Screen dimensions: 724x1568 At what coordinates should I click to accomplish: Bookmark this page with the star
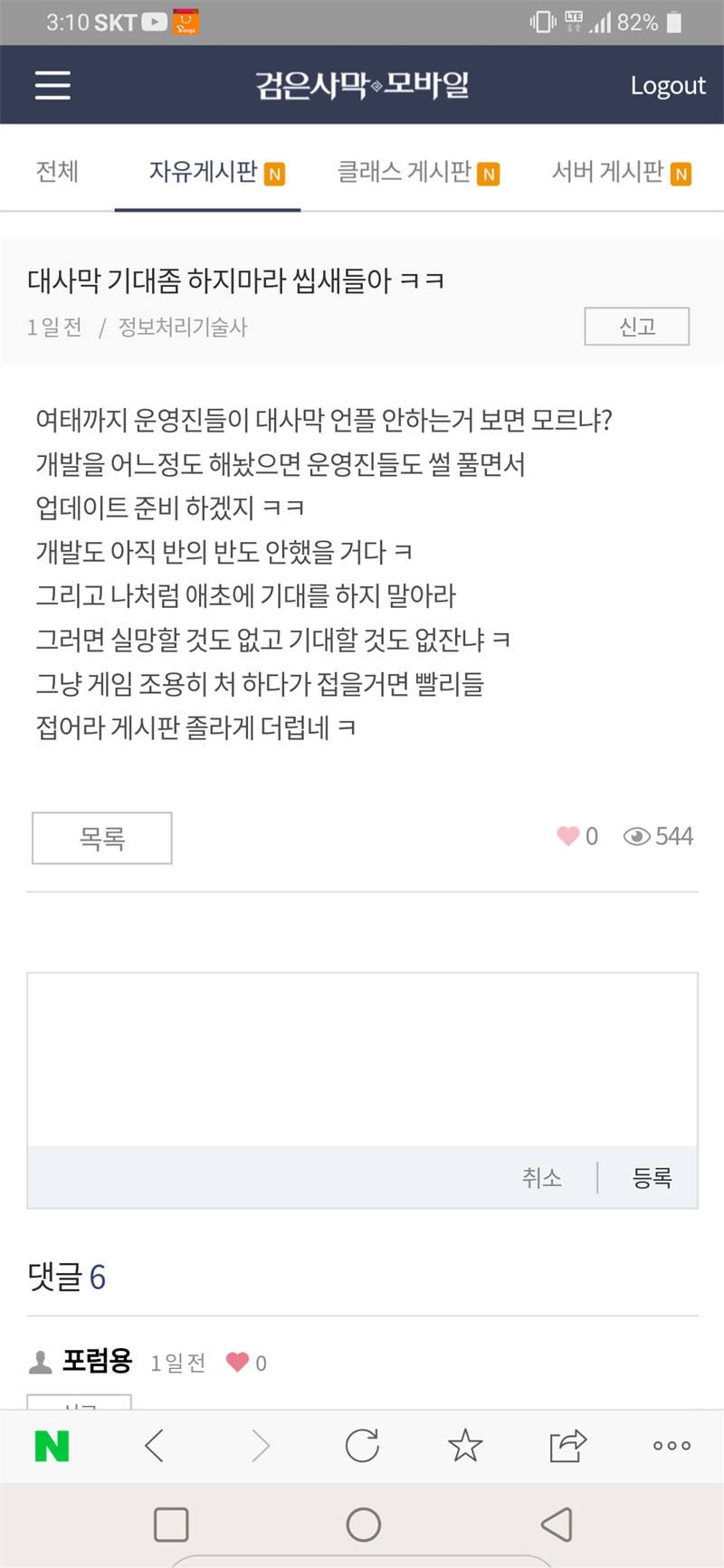click(x=465, y=1446)
